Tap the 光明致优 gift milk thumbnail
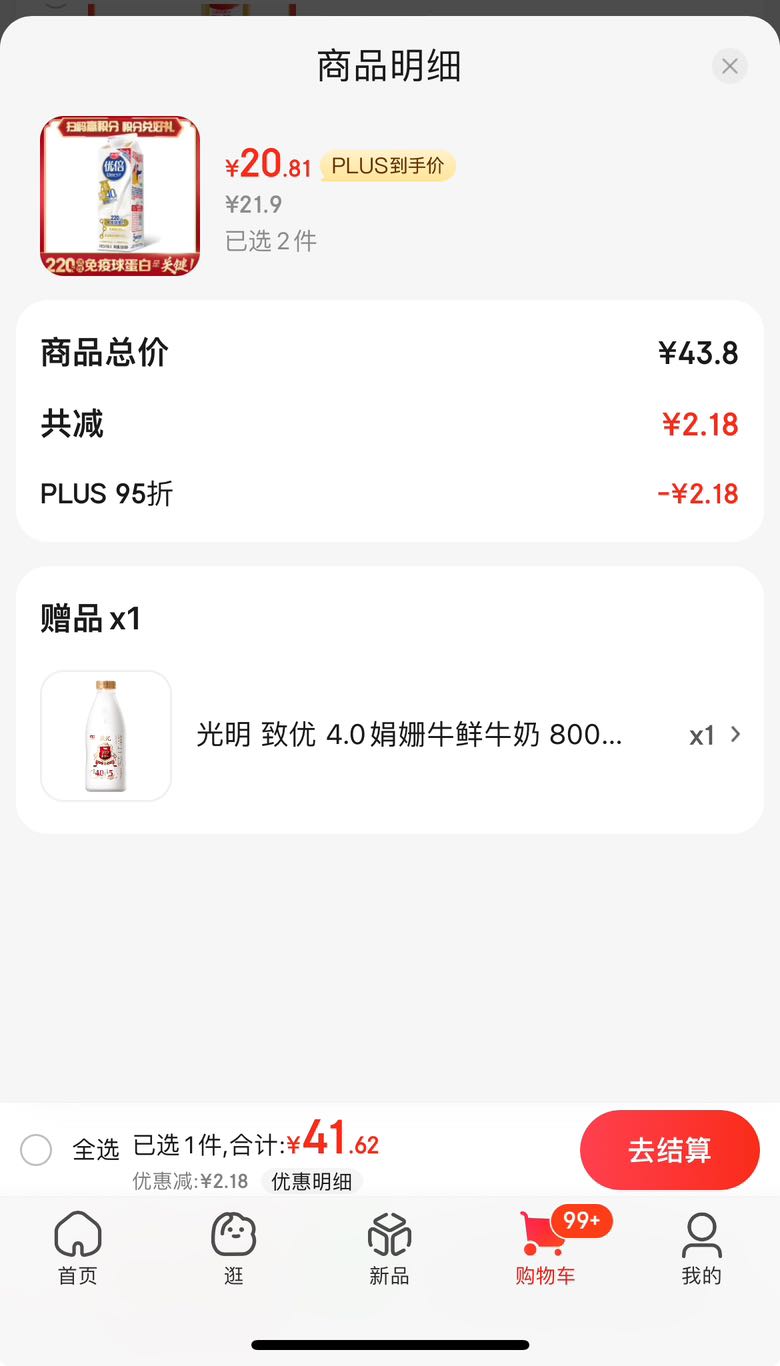 pos(105,735)
